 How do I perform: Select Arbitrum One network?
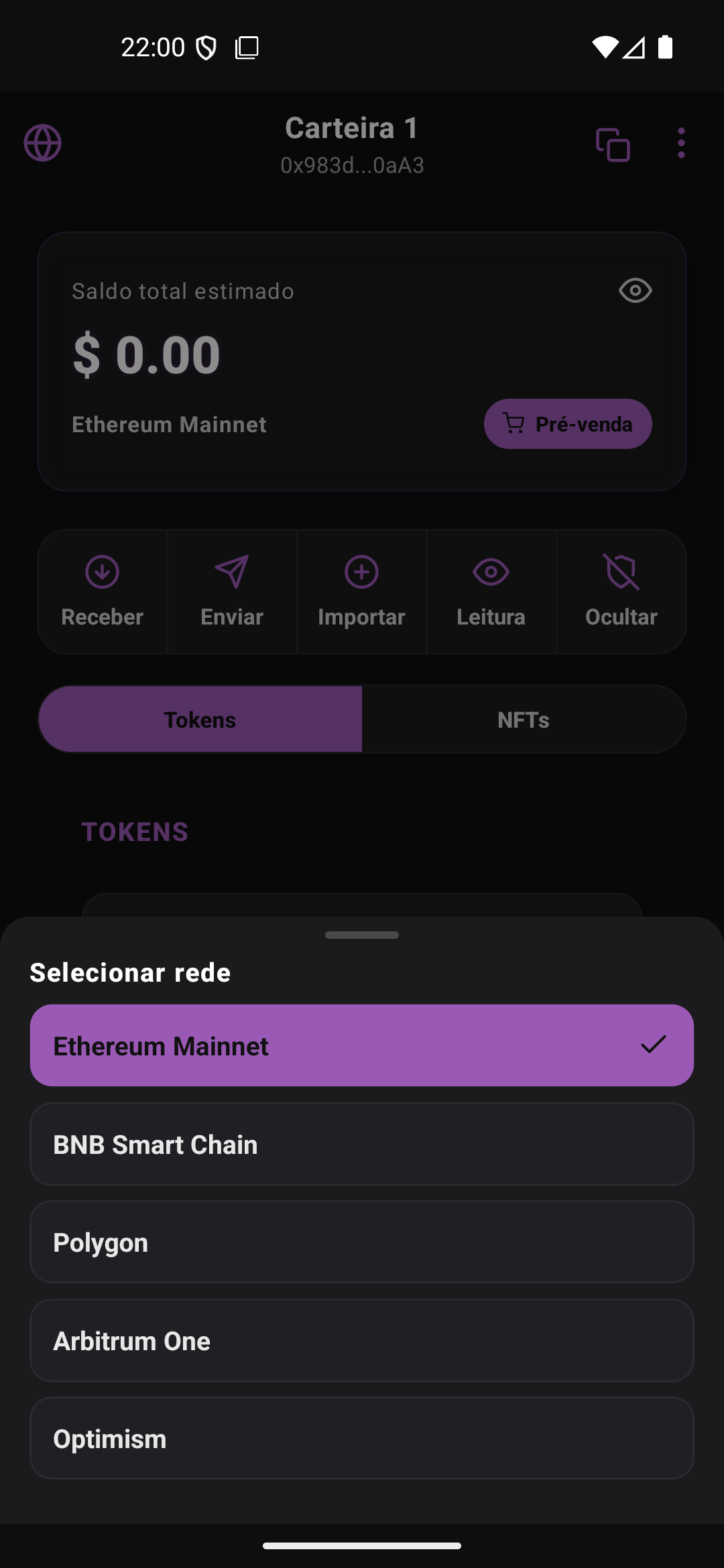(x=362, y=1340)
